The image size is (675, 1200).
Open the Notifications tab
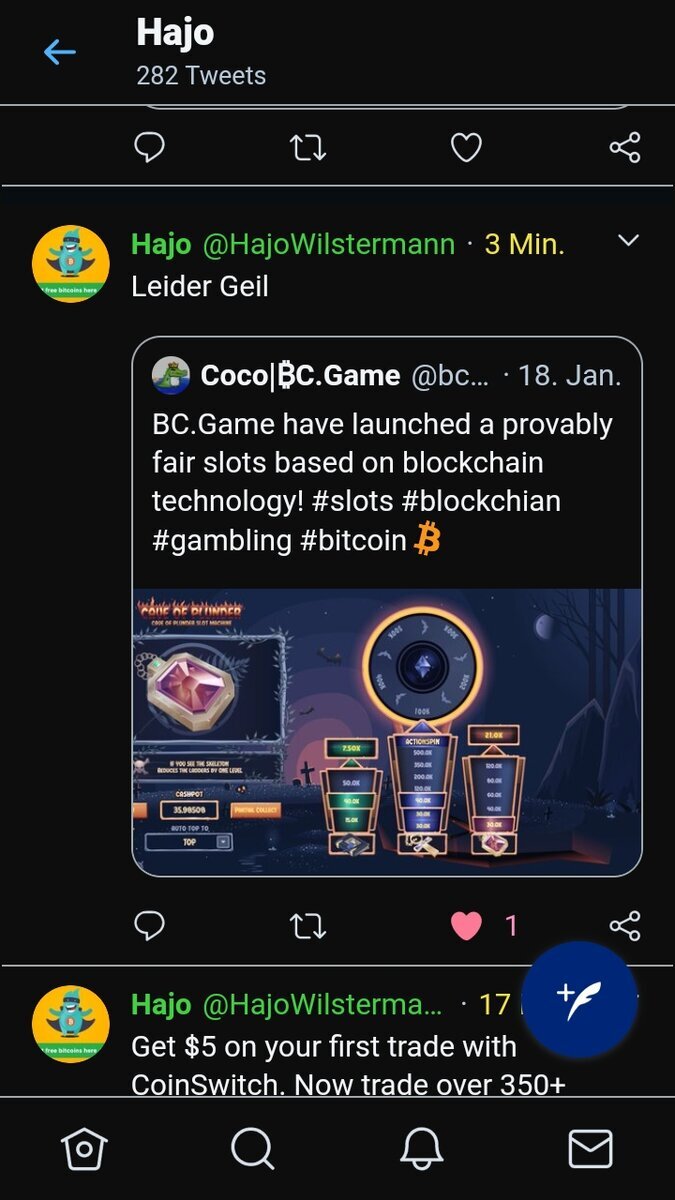422,1149
